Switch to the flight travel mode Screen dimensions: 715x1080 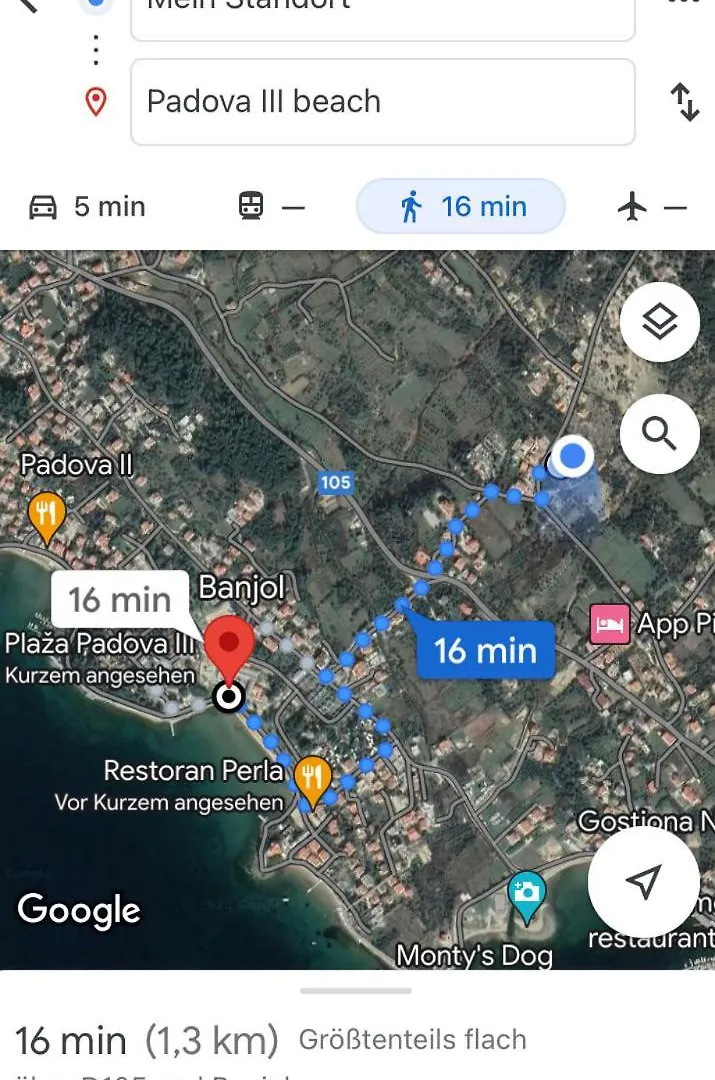tap(653, 207)
